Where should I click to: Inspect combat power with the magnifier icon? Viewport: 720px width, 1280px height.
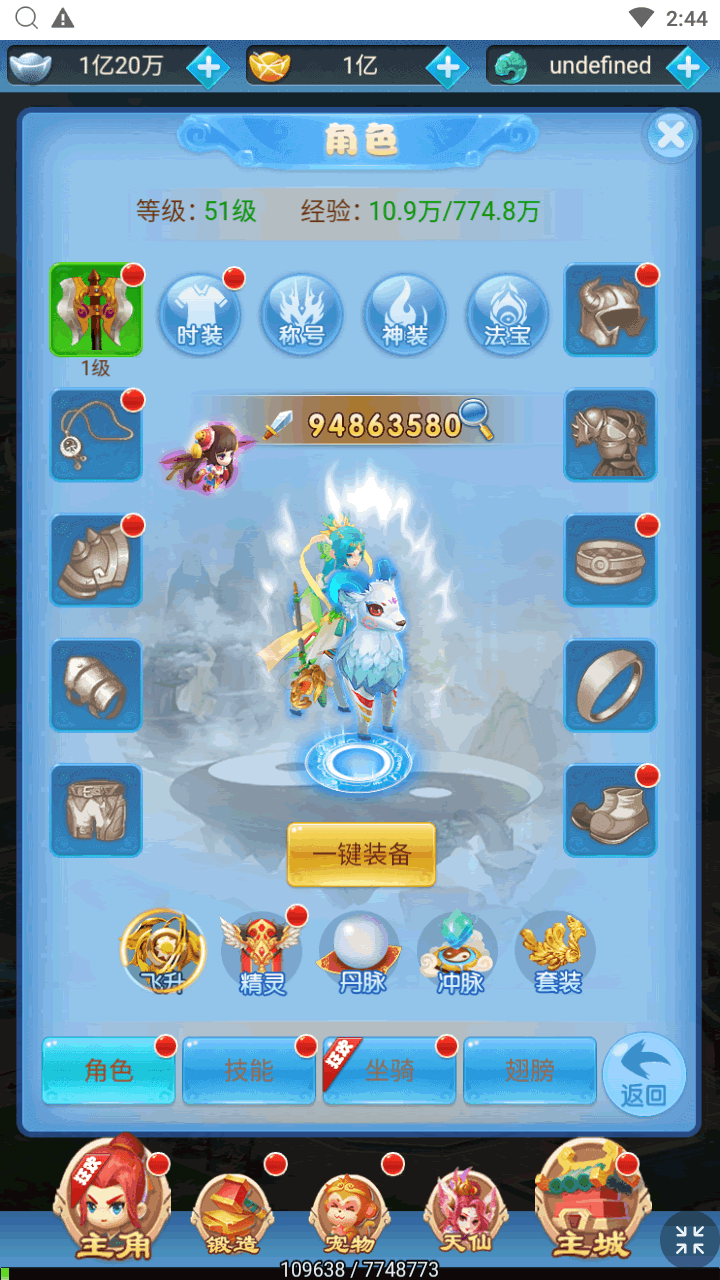(476, 420)
